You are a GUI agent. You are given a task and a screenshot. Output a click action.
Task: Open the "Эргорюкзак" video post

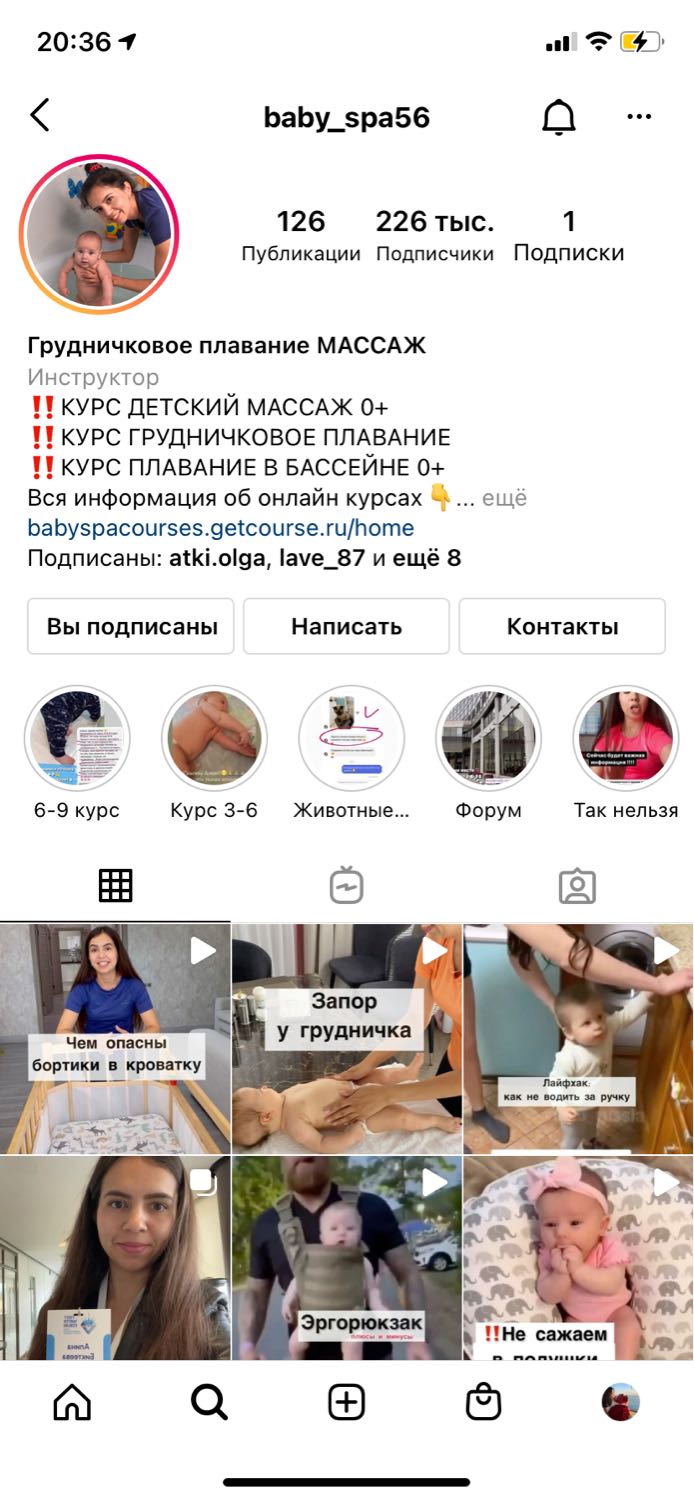pos(346,1258)
